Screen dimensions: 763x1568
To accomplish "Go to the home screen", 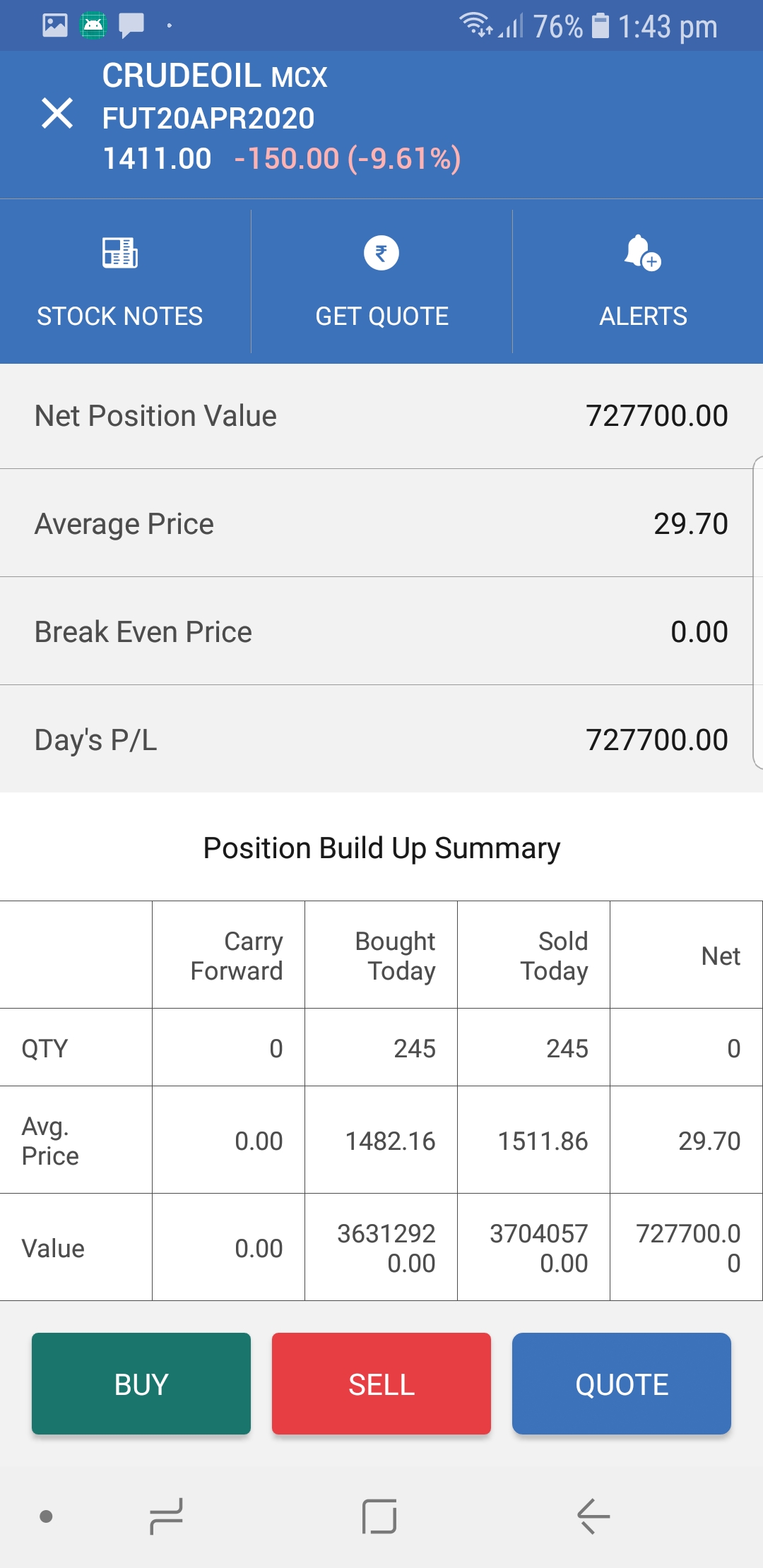I will (379, 1516).
